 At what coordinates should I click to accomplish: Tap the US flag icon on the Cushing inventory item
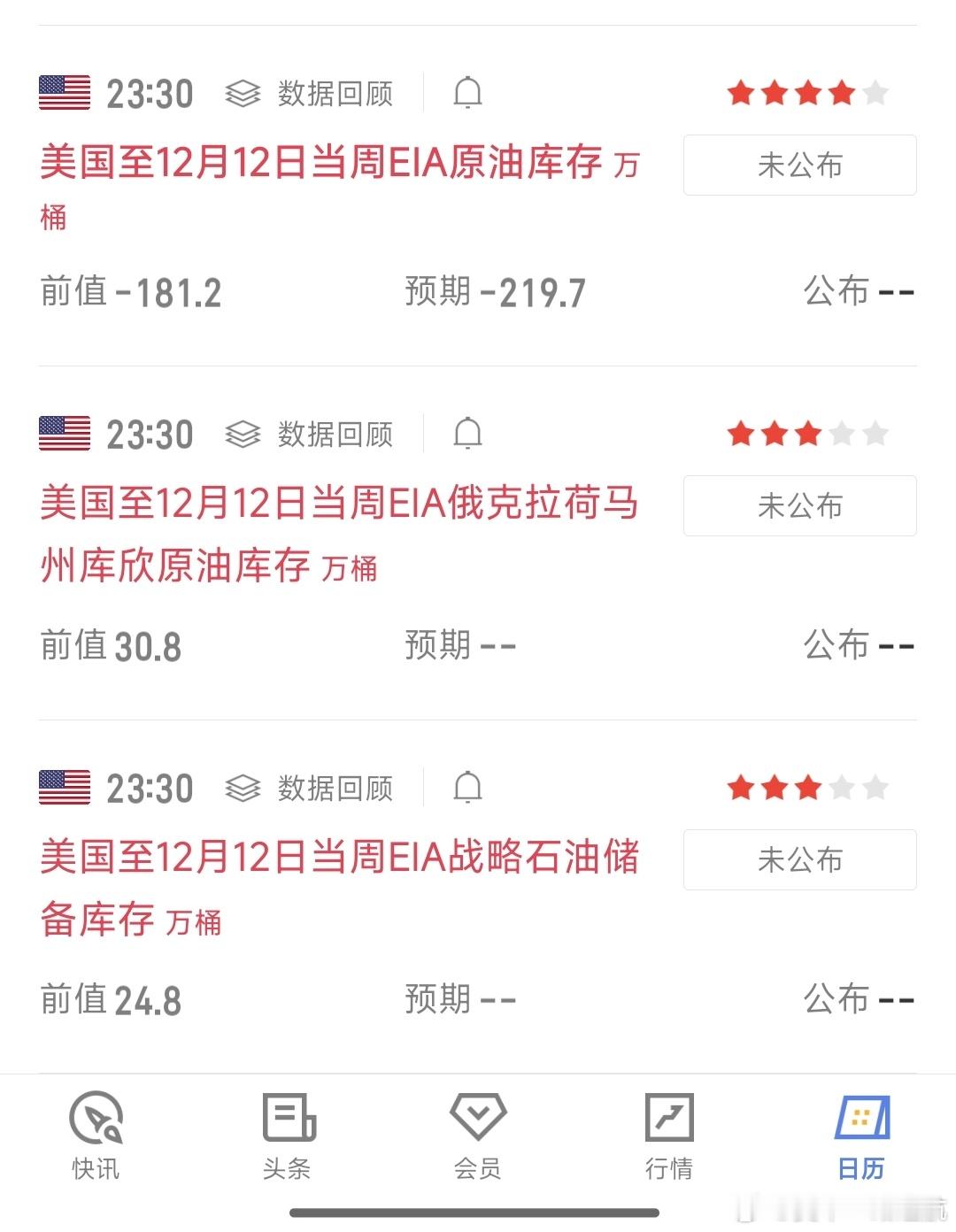tap(66, 434)
